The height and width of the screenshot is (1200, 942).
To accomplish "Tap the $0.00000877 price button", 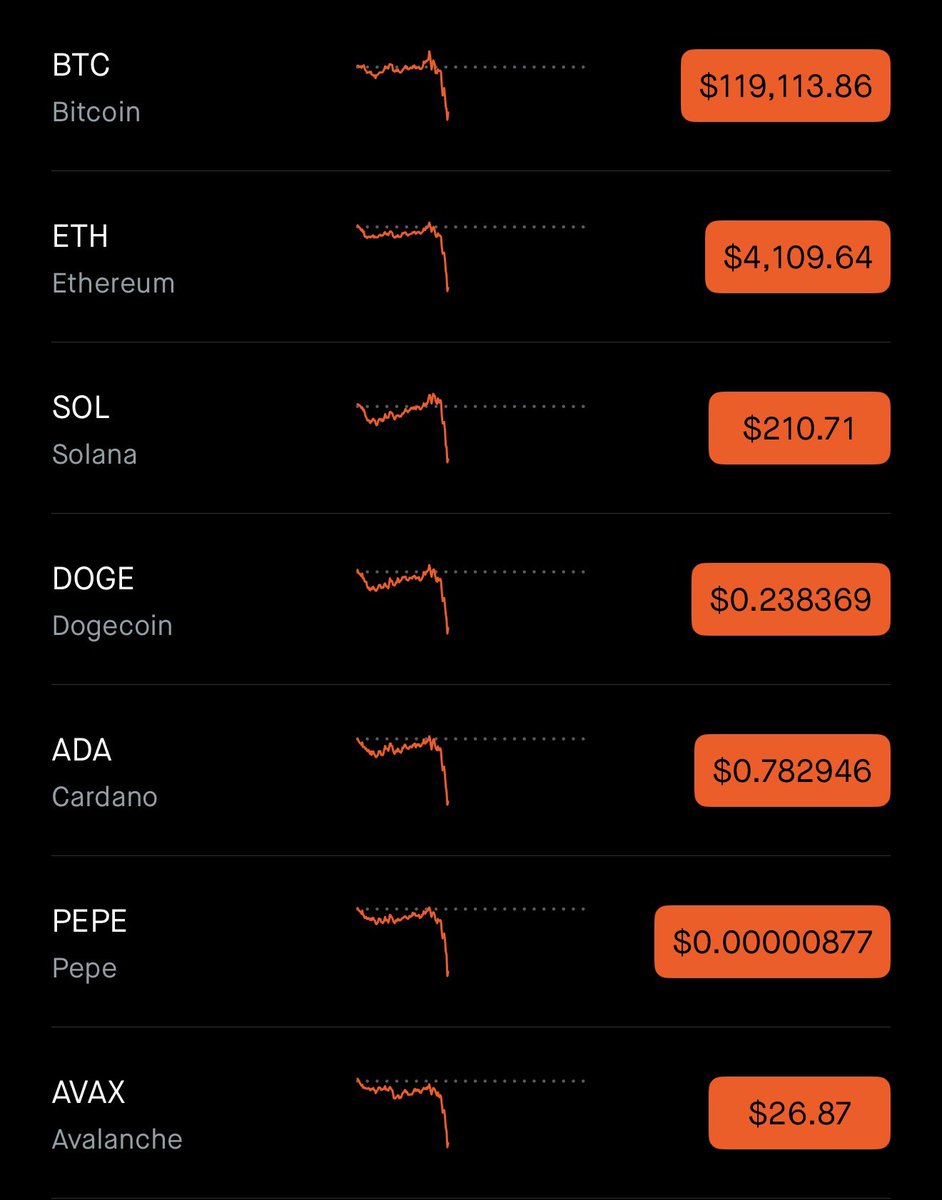I will click(x=772, y=942).
